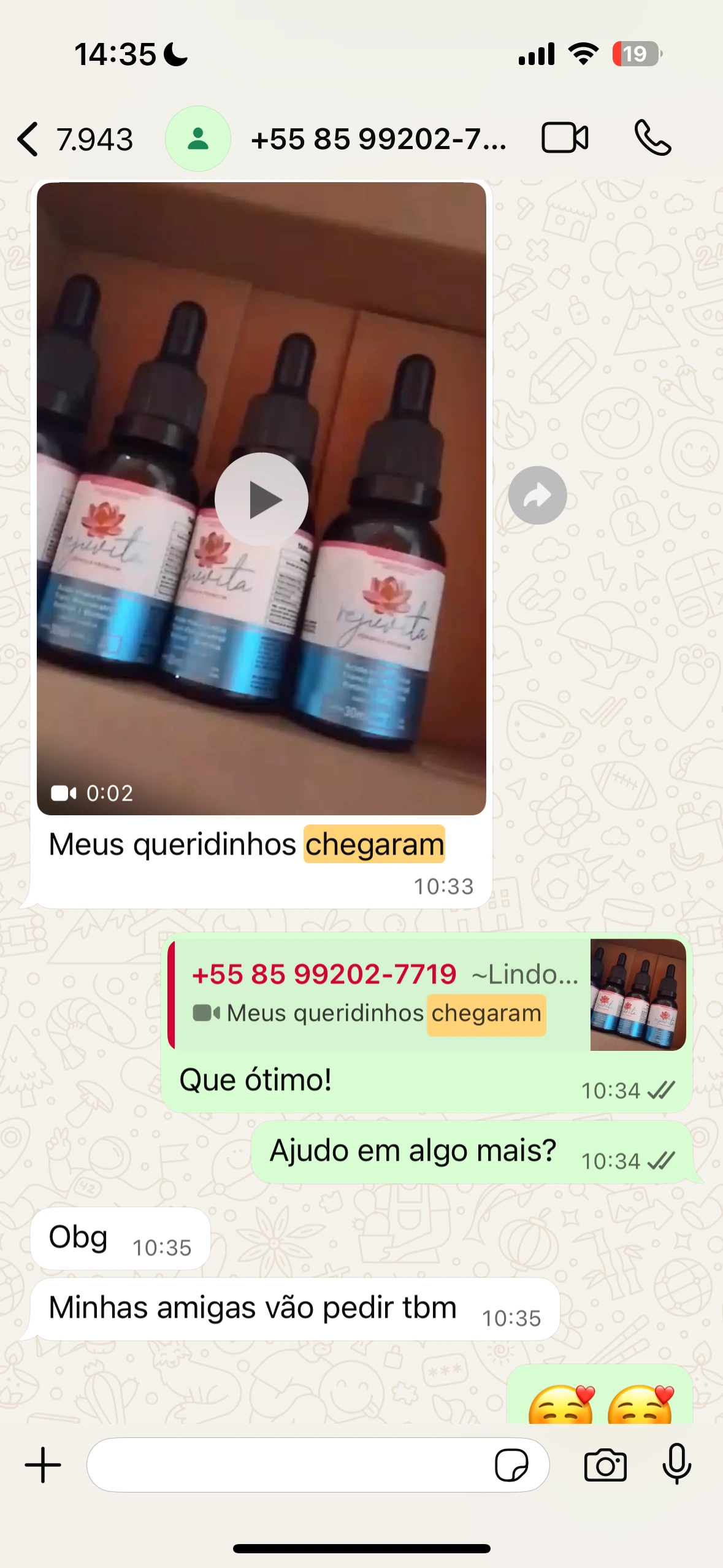The height and width of the screenshot is (1568, 723).
Task: Start a voice call
Action: pyautogui.click(x=652, y=138)
